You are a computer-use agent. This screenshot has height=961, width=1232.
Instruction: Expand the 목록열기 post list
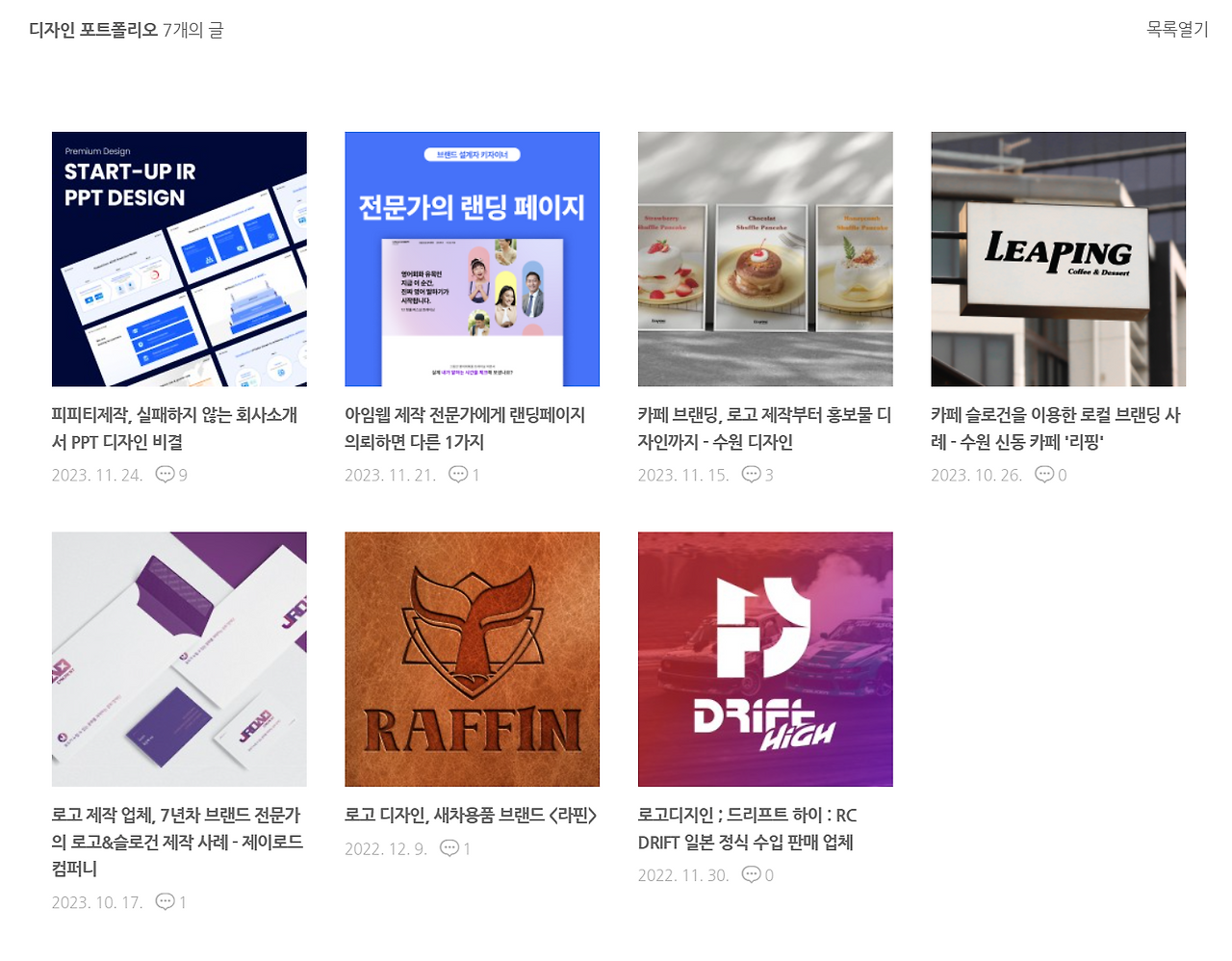click(x=1176, y=30)
